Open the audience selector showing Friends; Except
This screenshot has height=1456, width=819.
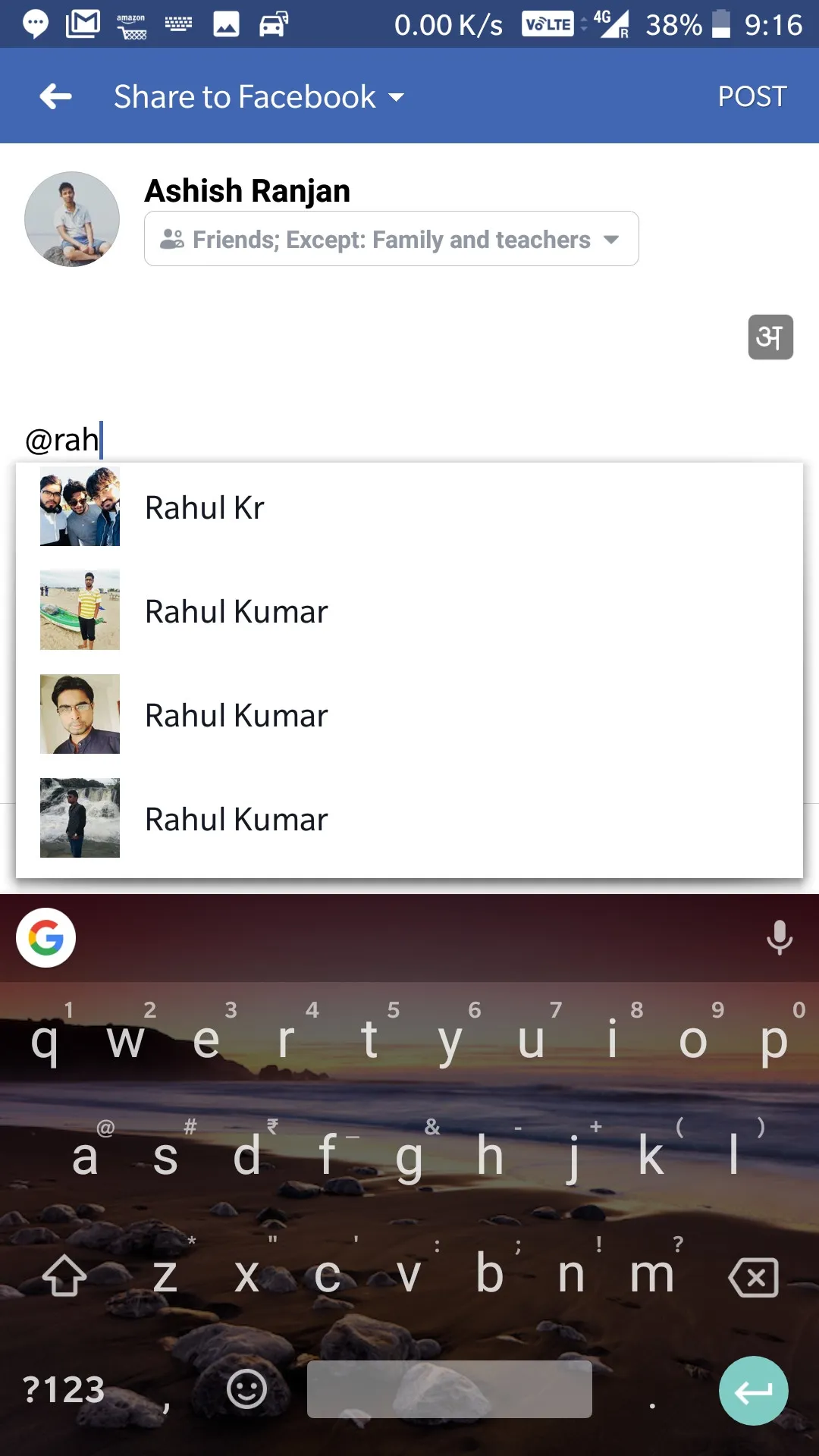point(391,239)
